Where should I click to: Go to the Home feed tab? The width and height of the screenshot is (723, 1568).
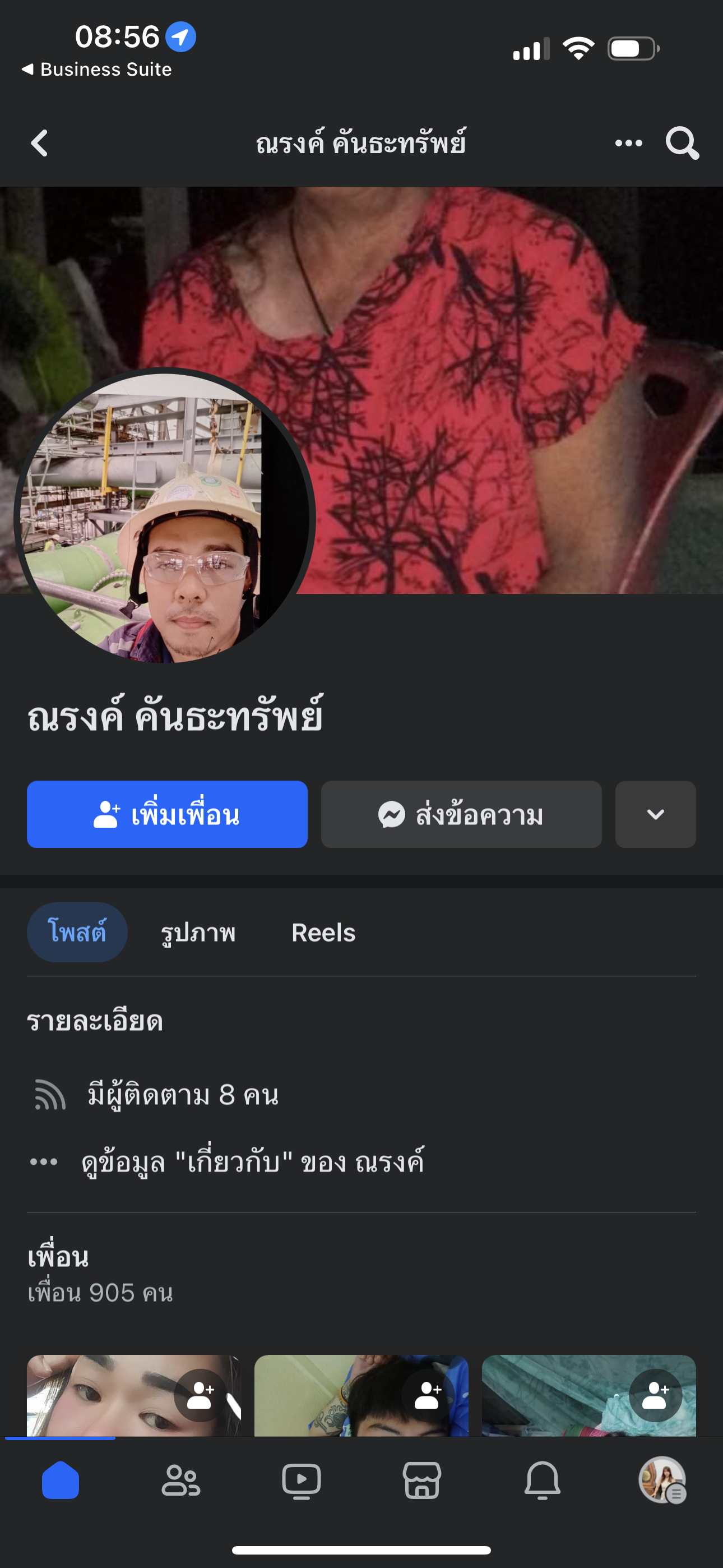point(61,1481)
